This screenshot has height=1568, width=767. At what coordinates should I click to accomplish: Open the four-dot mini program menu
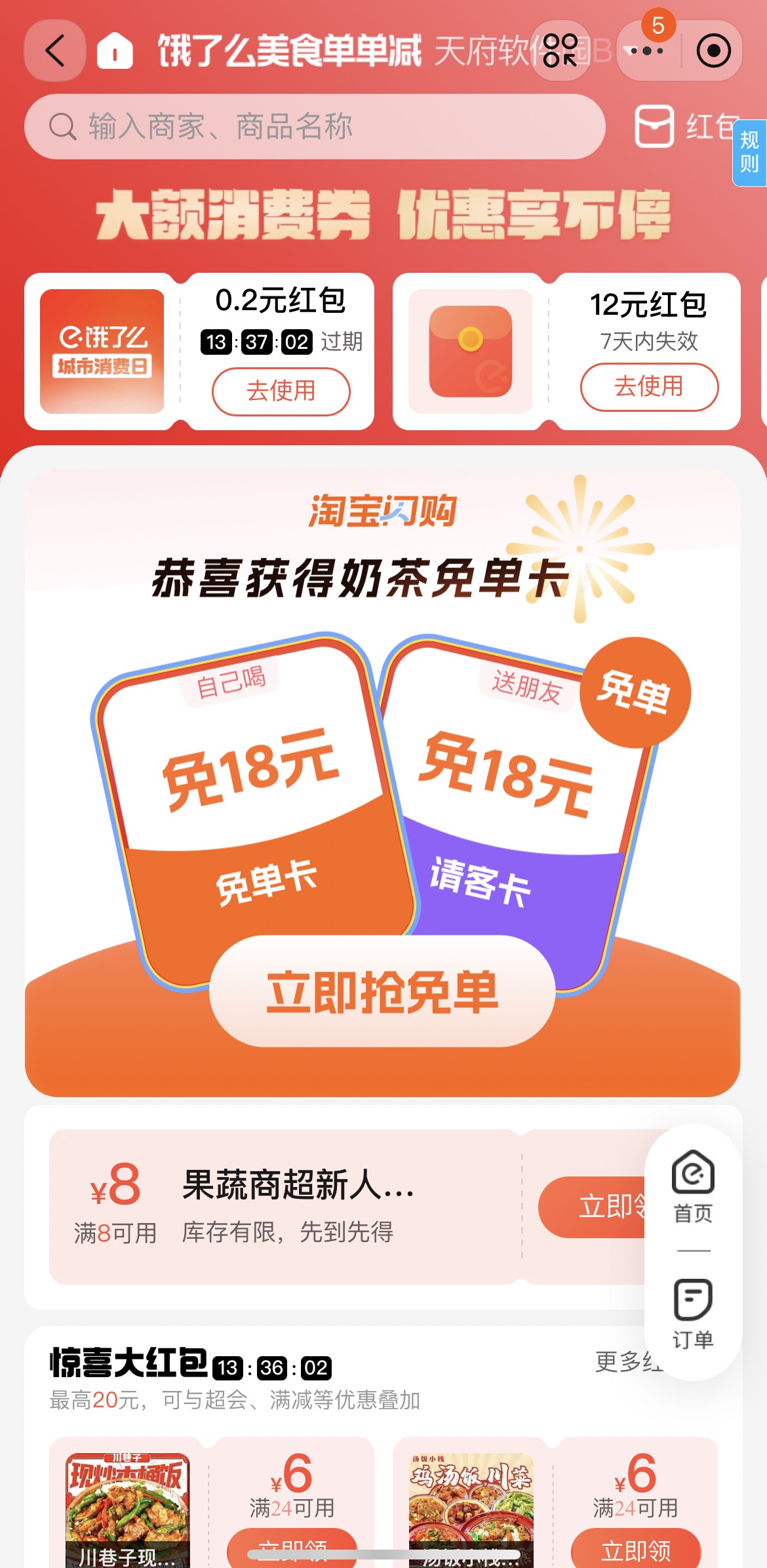click(x=560, y=50)
